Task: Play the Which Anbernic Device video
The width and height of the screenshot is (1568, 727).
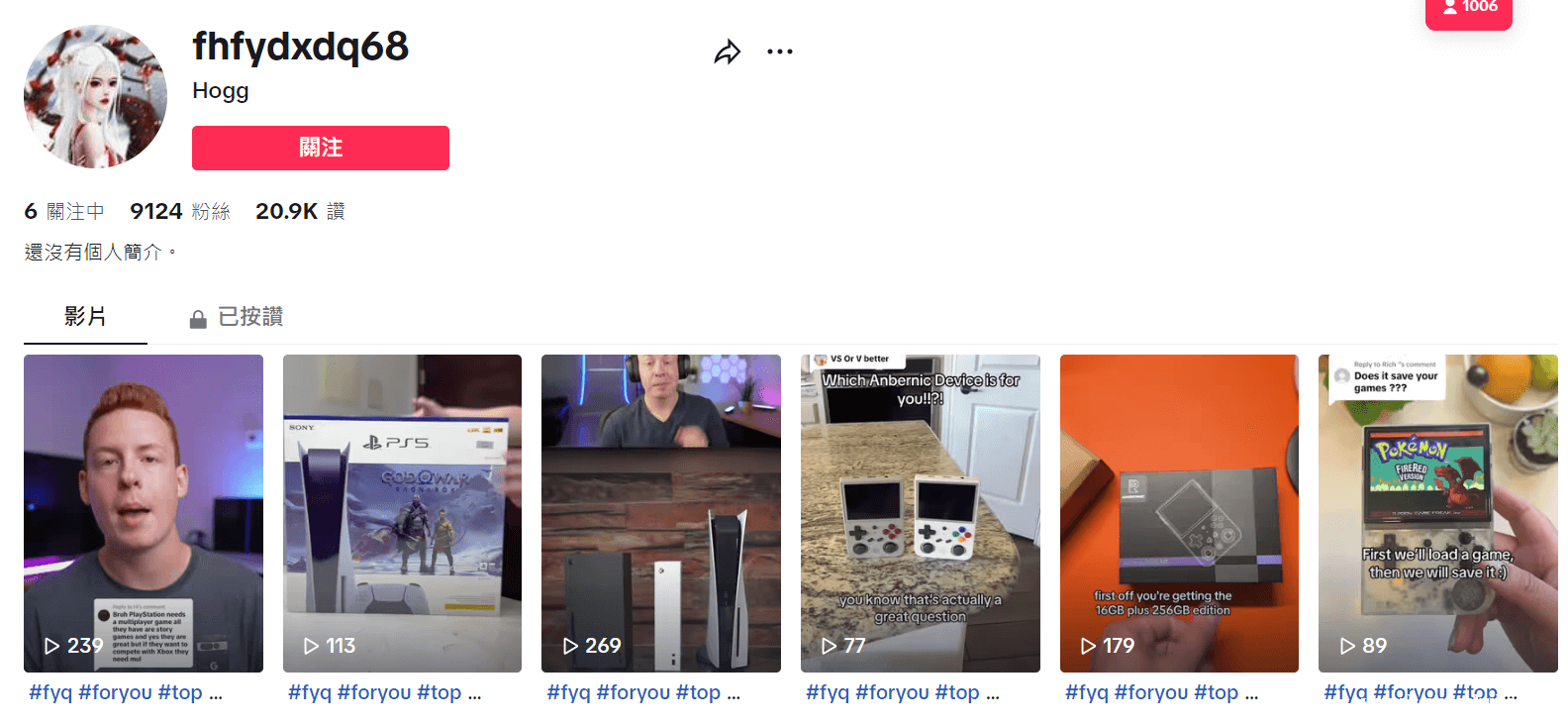Action: pyautogui.click(x=920, y=513)
